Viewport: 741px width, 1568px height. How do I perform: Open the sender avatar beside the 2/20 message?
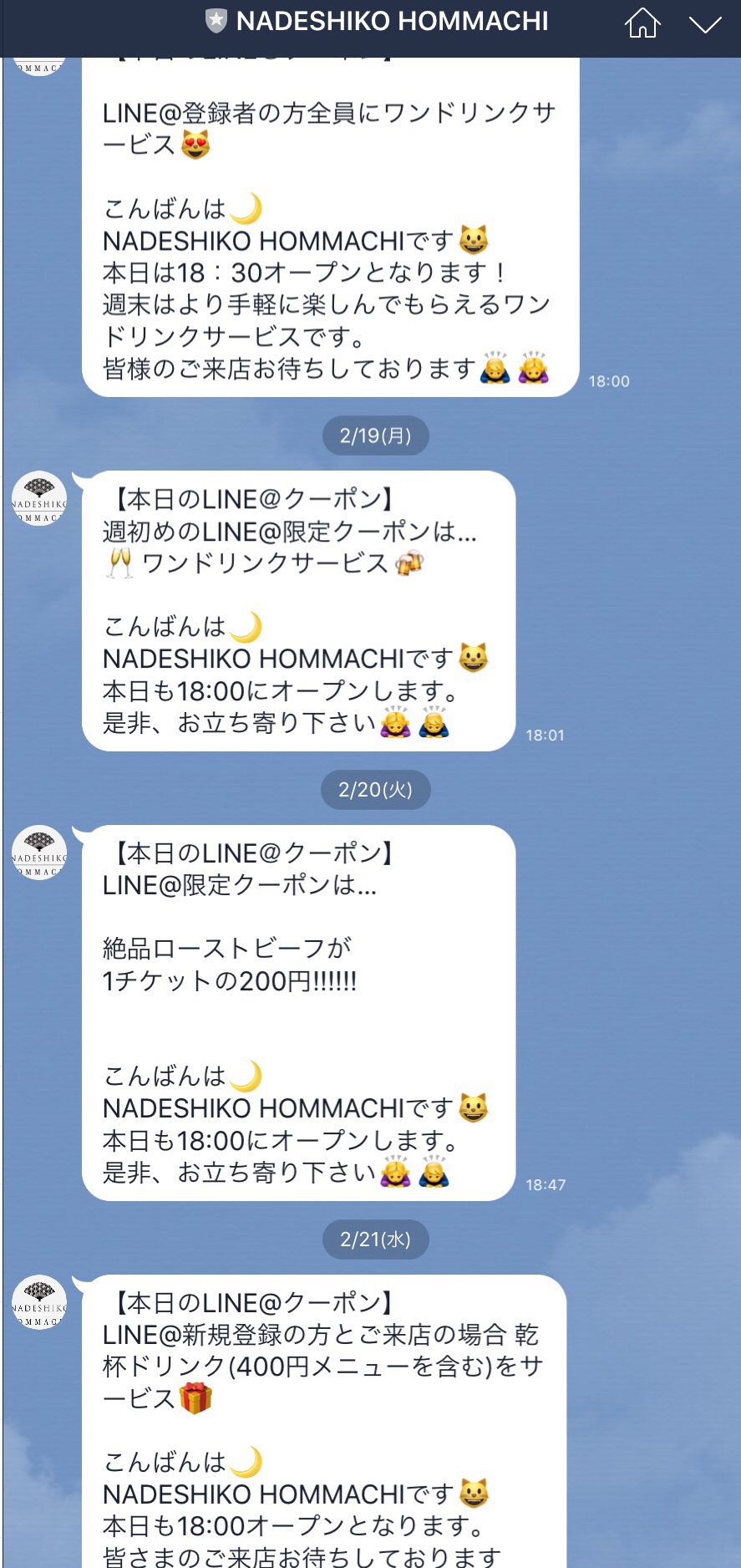tap(39, 853)
